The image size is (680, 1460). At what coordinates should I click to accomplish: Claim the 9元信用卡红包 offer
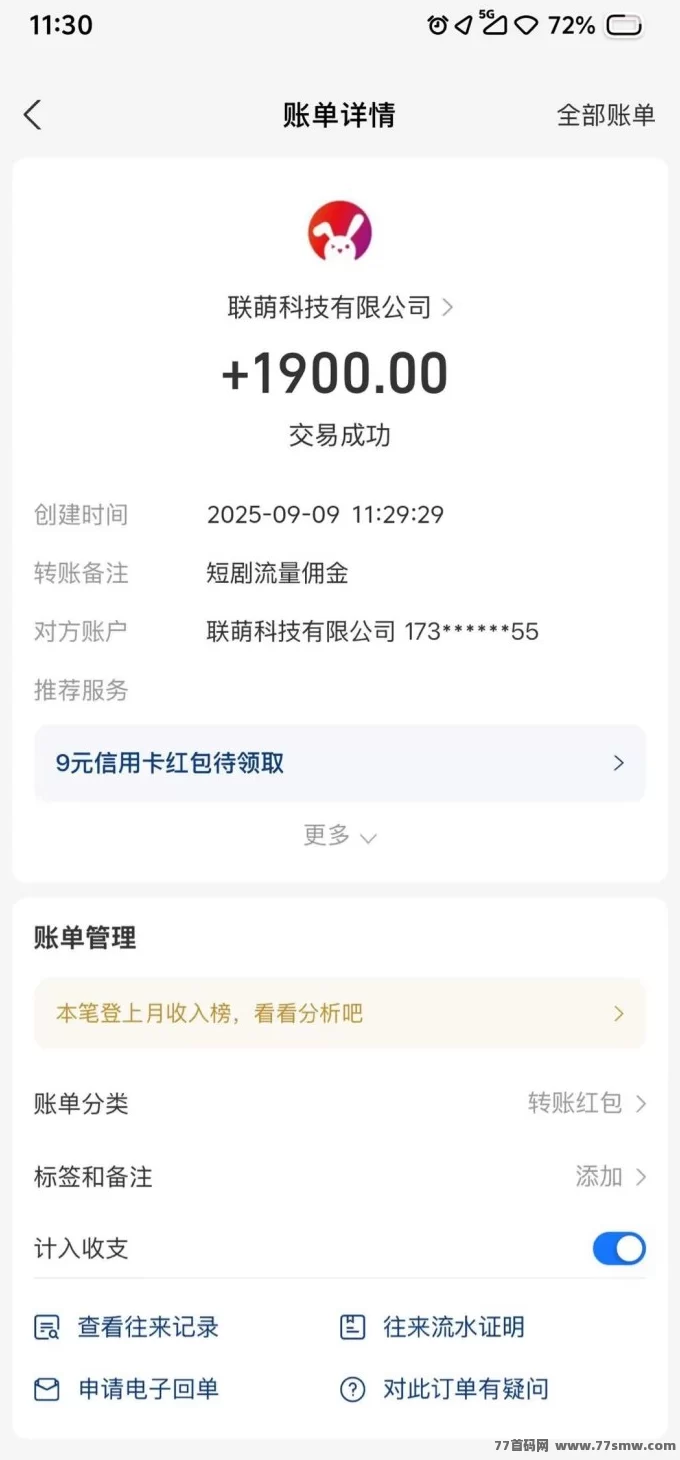tap(340, 763)
